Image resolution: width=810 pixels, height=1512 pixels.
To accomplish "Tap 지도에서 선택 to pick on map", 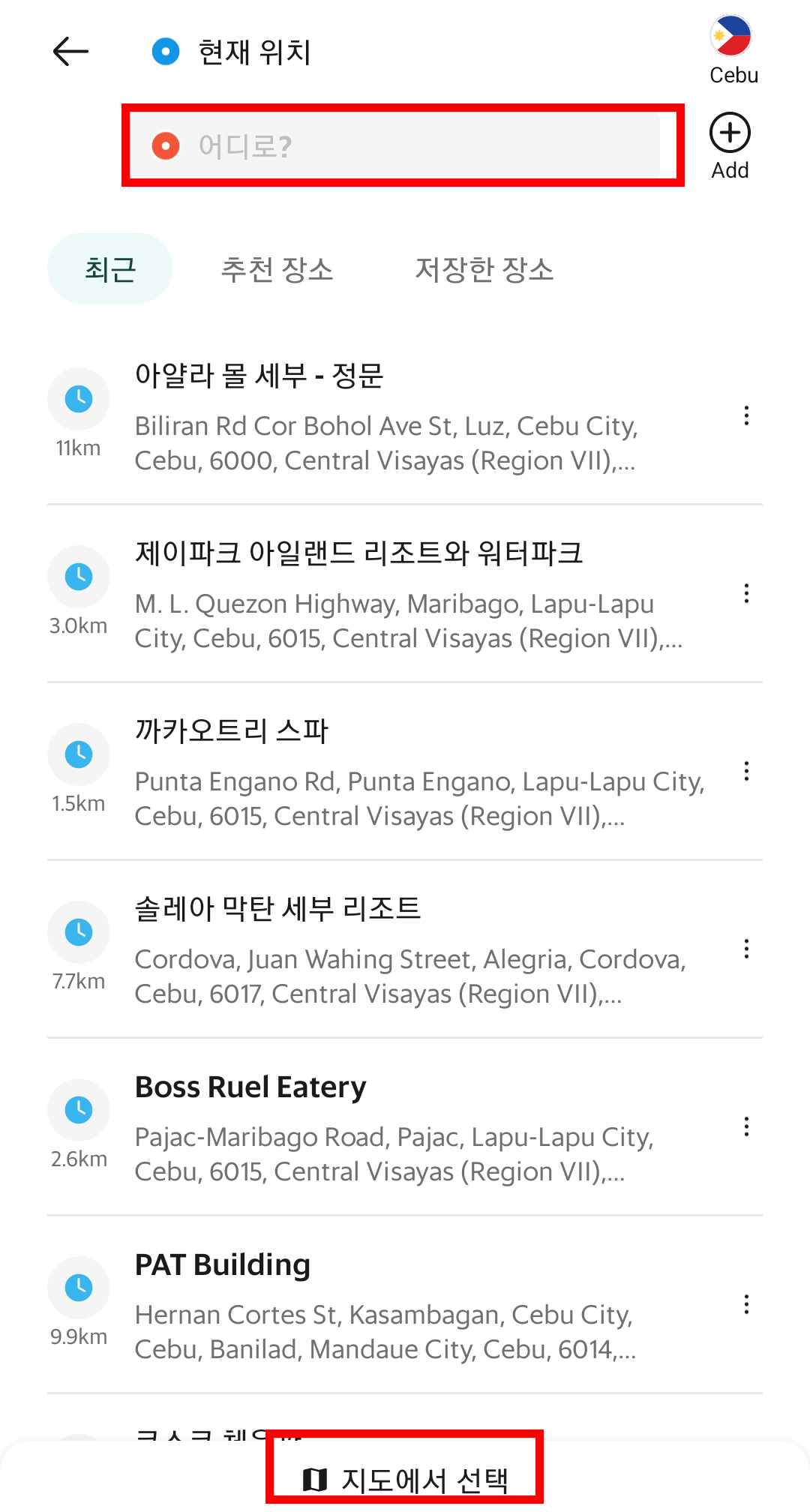I will point(405,1480).
